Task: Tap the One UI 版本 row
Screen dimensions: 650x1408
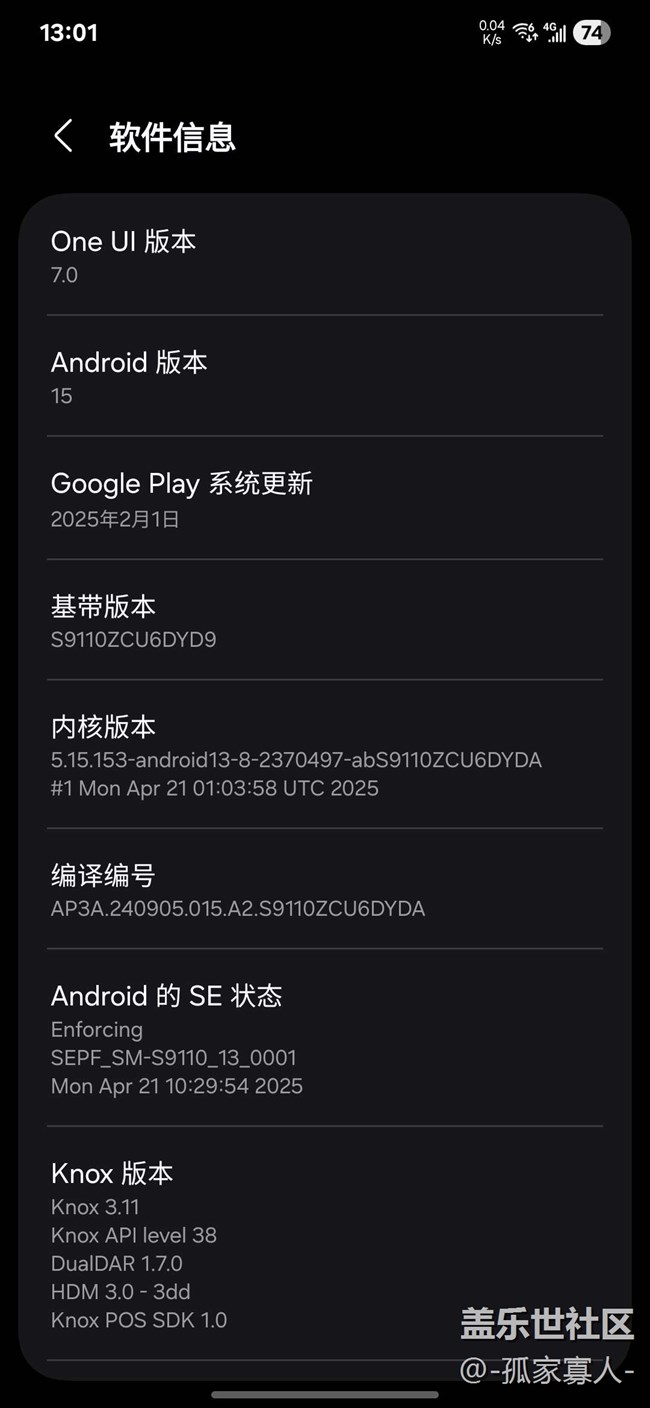Action: point(324,257)
